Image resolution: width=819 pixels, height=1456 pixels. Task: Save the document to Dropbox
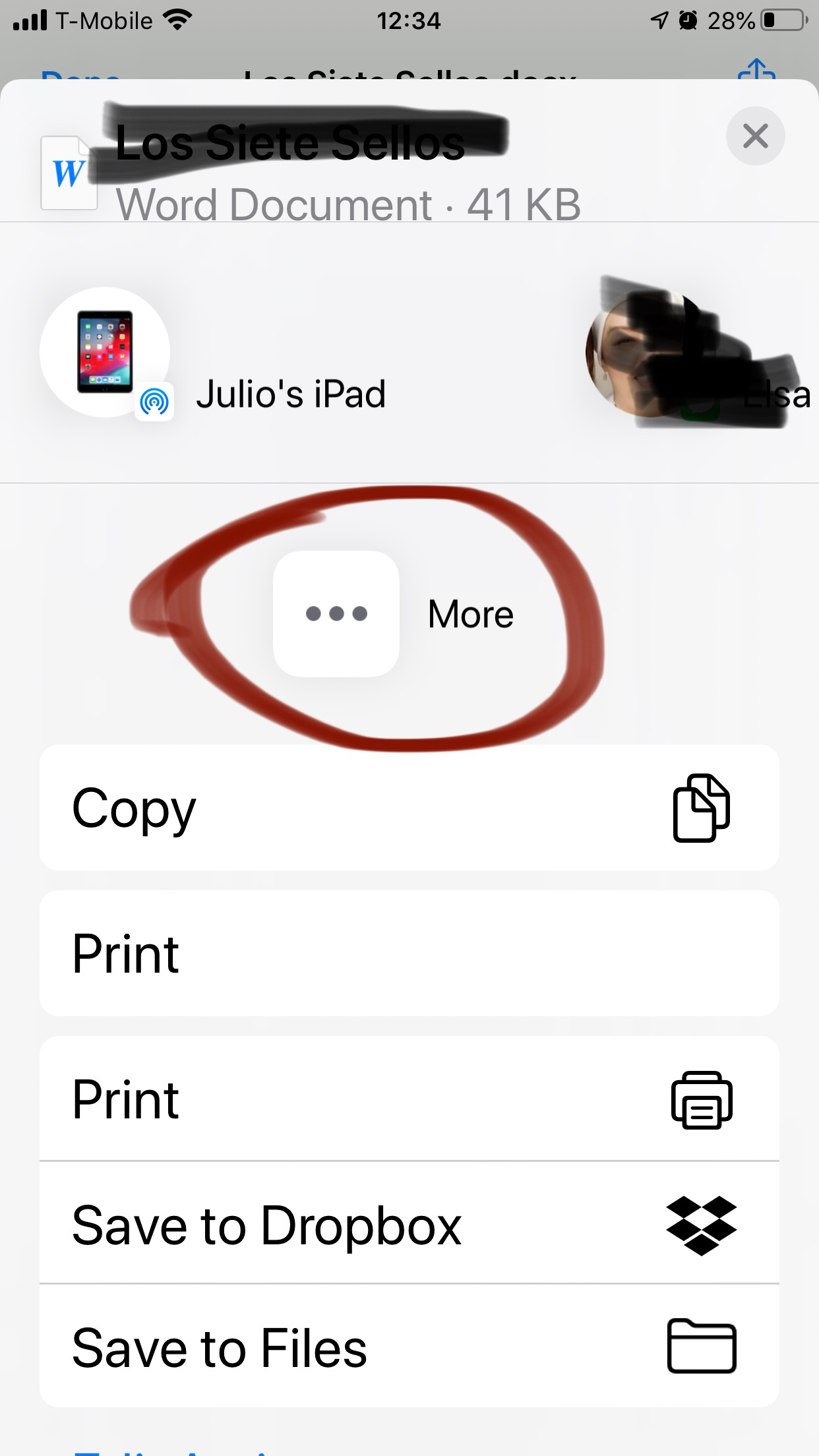click(409, 1225)
